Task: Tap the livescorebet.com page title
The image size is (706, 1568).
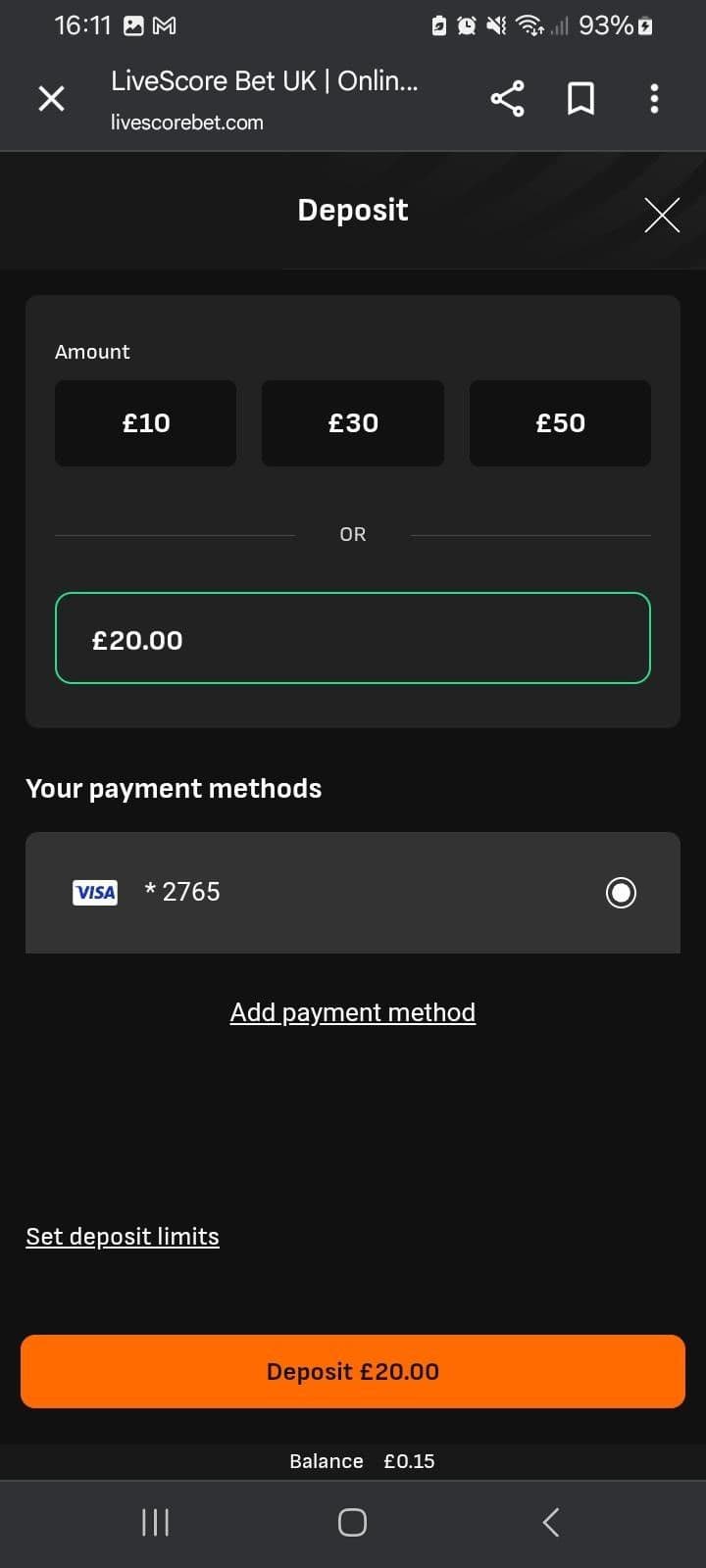Action: [186, 122]
